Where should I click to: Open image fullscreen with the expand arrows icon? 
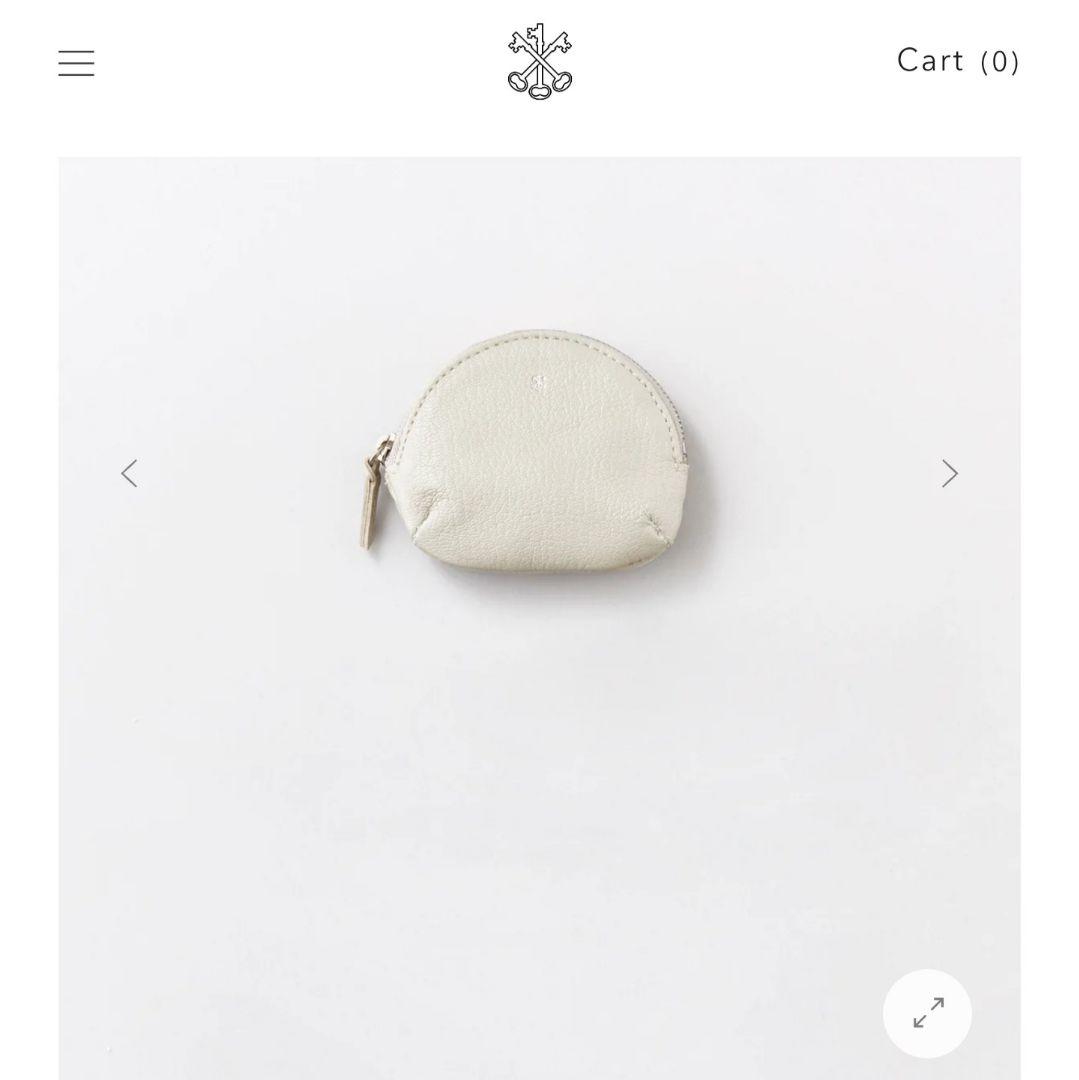(927, 1012)
